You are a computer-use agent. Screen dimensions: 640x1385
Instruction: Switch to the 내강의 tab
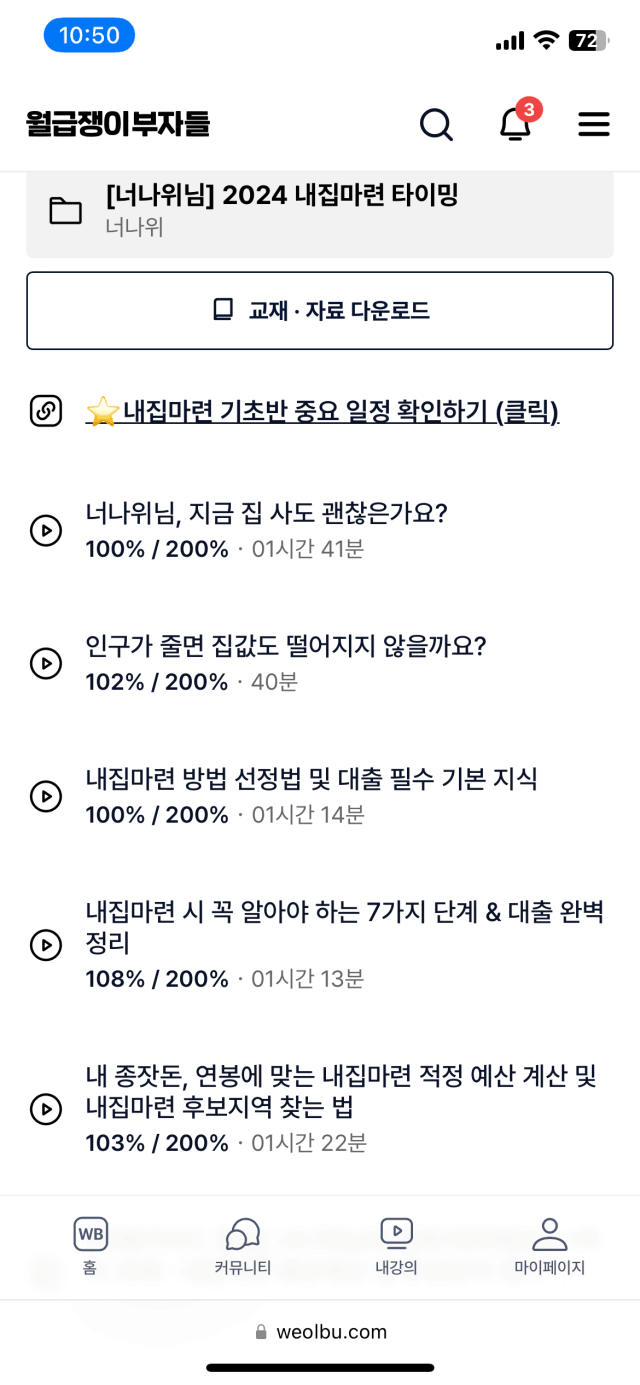coord(396,1247)
